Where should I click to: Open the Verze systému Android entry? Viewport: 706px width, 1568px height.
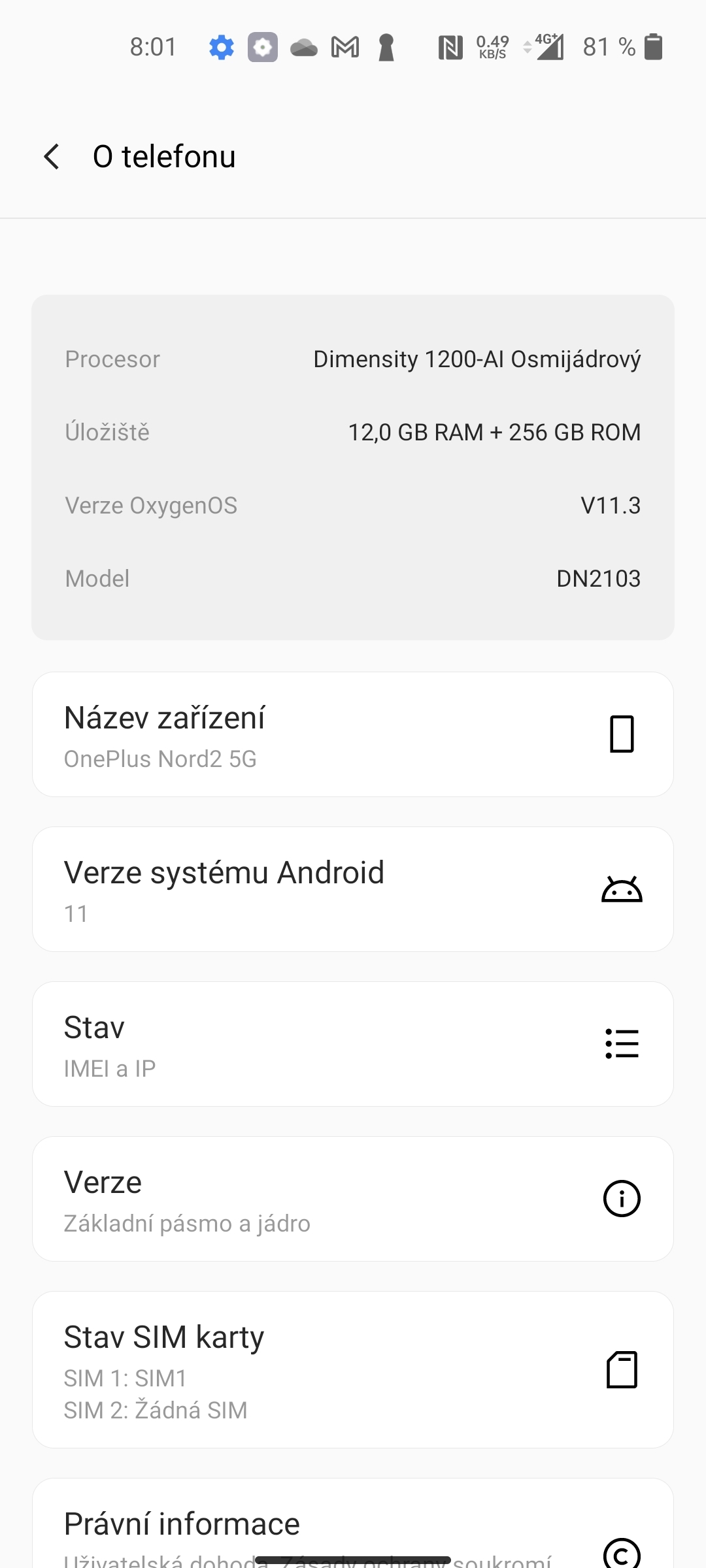(x=353, y=889)
